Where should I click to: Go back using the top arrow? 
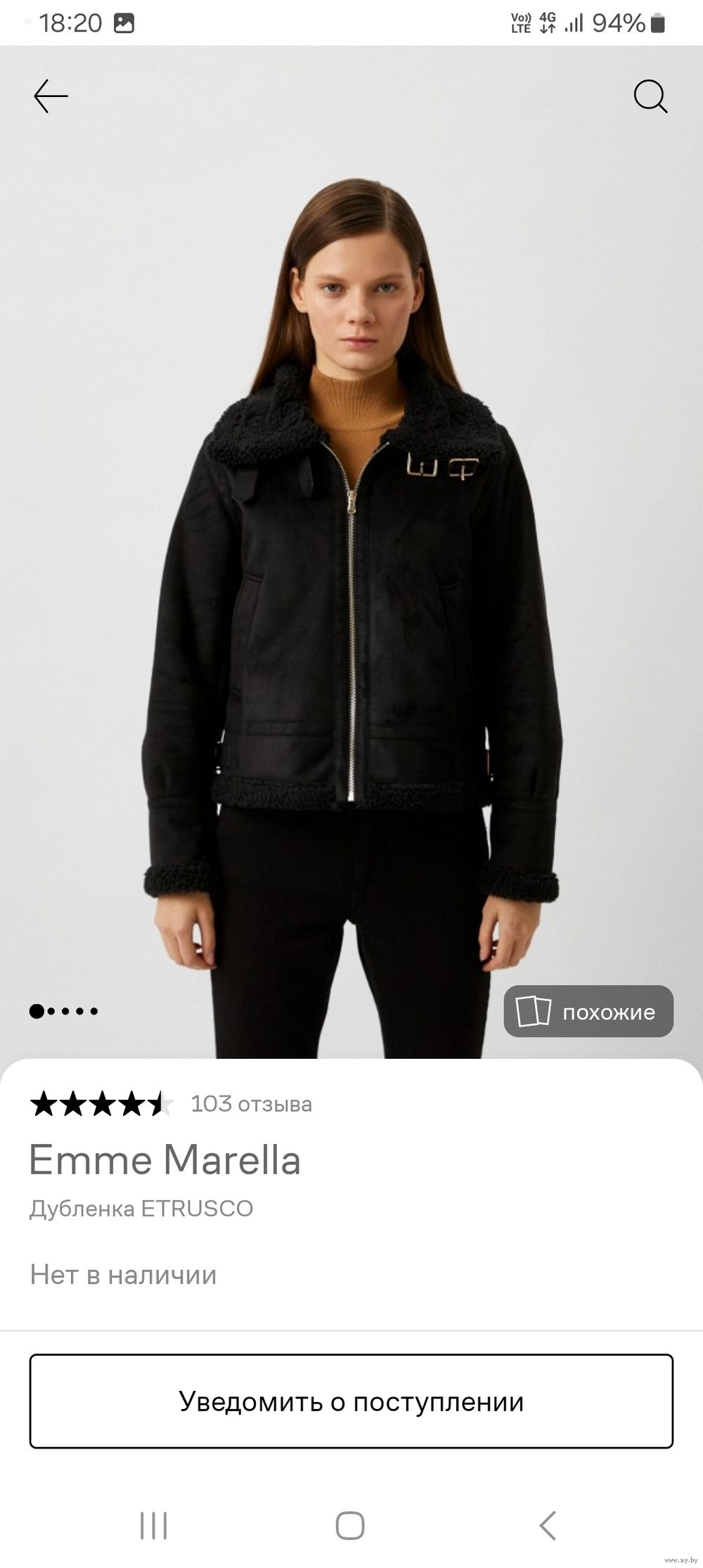pyautogui.click(x=51, y=96)
